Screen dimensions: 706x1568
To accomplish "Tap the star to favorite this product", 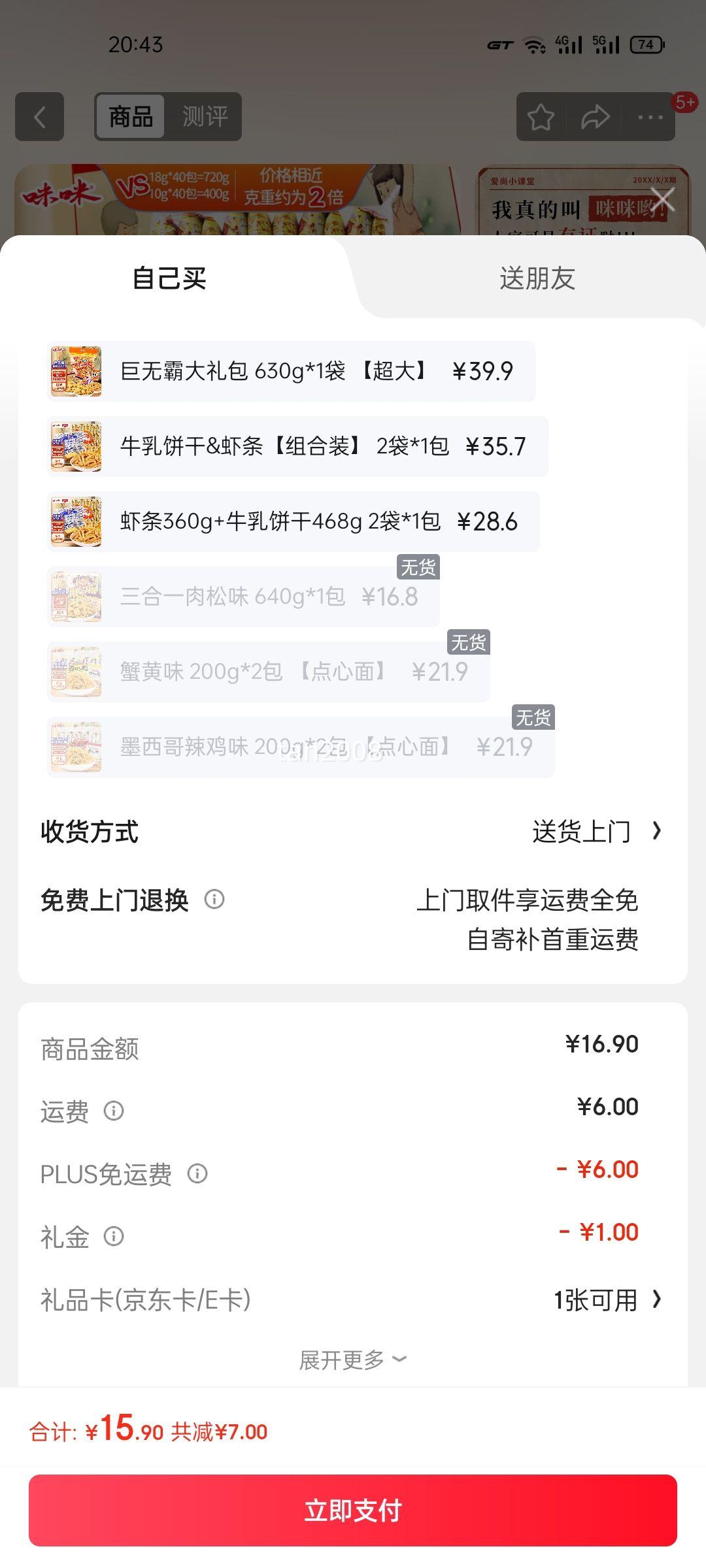I will pyautogui.click(x=543, y=116).
